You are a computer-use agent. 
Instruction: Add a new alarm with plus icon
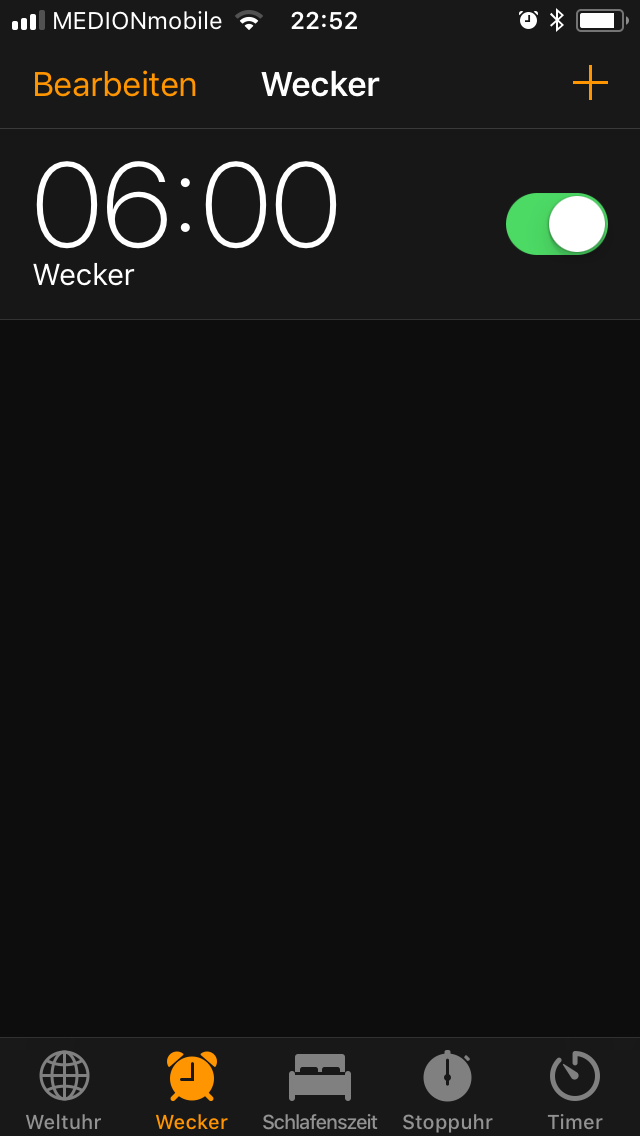(x=590, y=83)
